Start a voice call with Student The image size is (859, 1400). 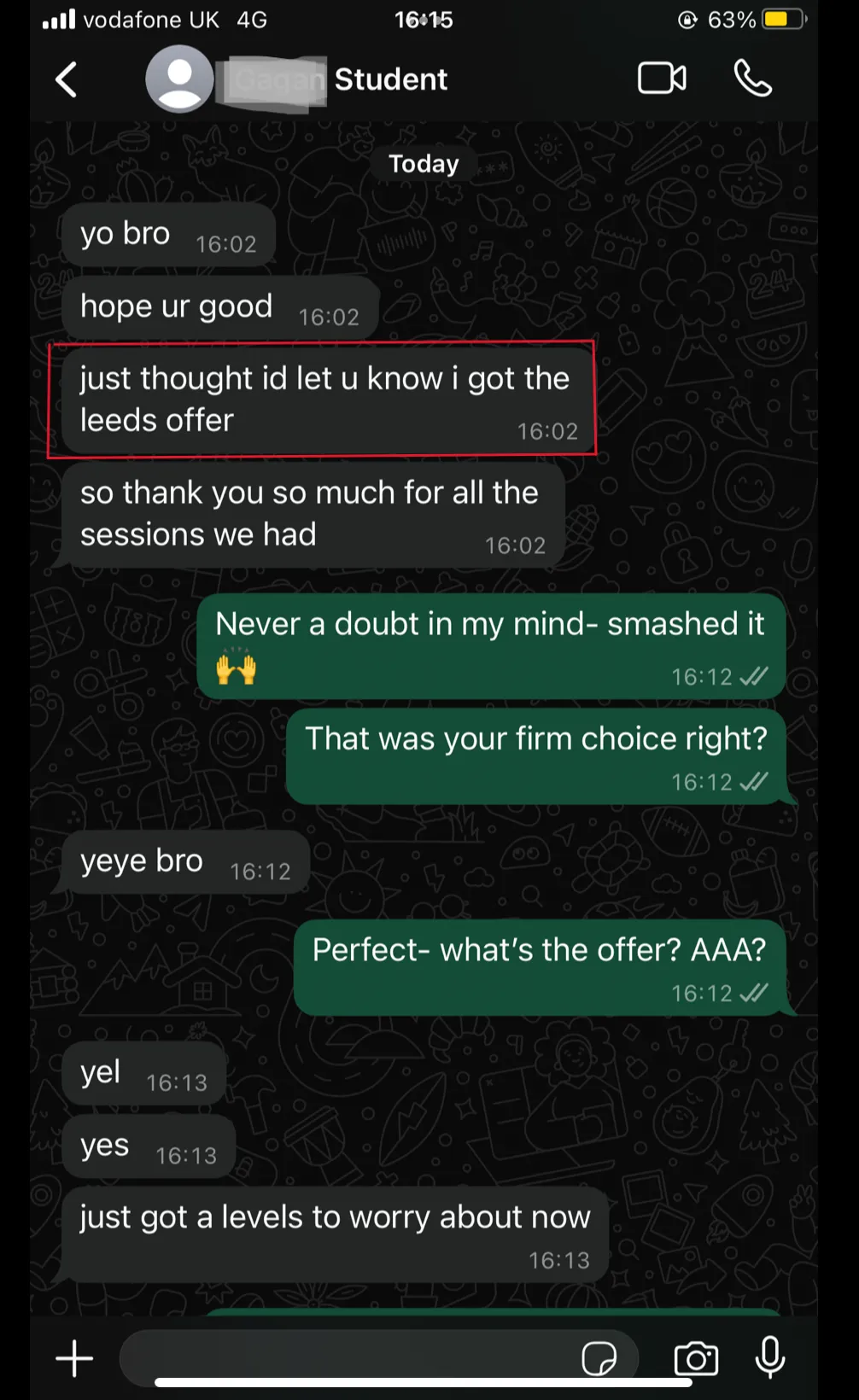752,79
